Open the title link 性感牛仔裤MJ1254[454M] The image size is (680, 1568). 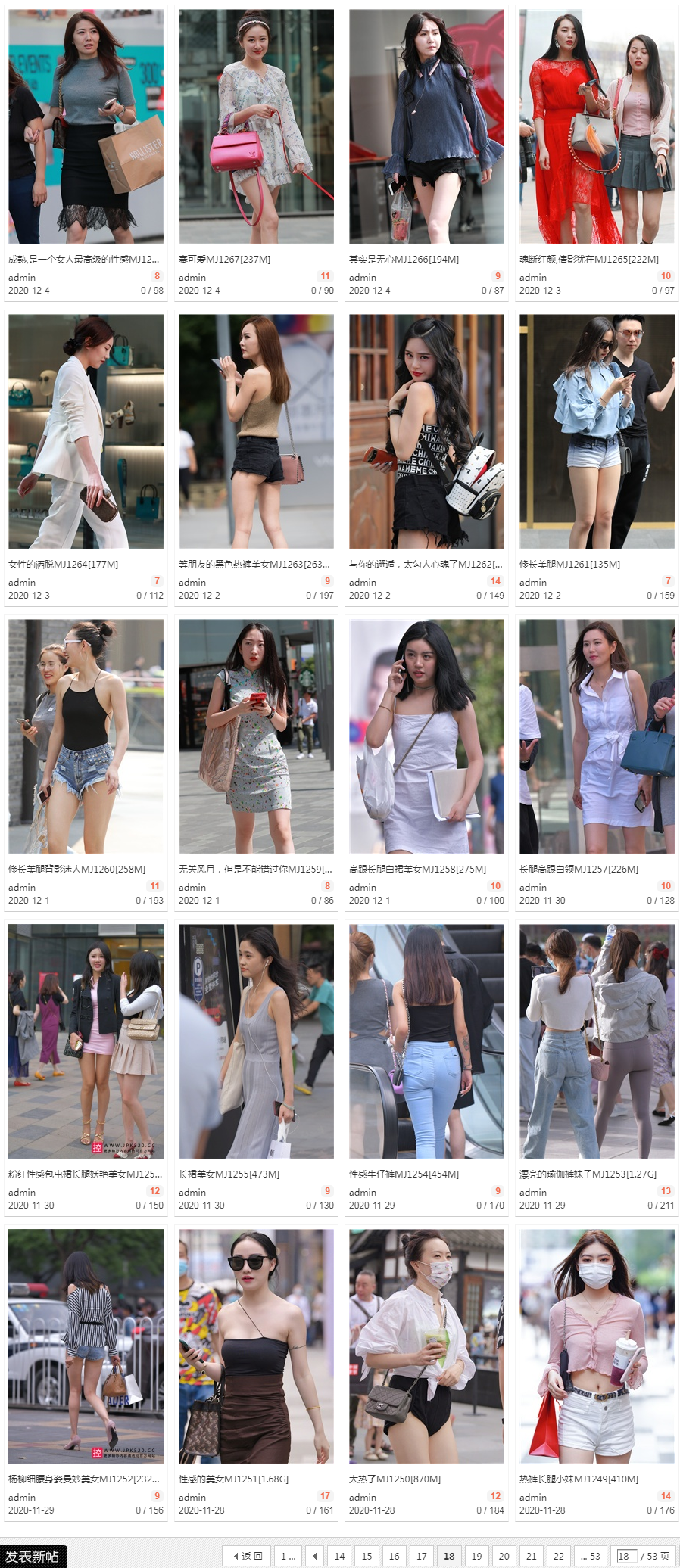404,1174
